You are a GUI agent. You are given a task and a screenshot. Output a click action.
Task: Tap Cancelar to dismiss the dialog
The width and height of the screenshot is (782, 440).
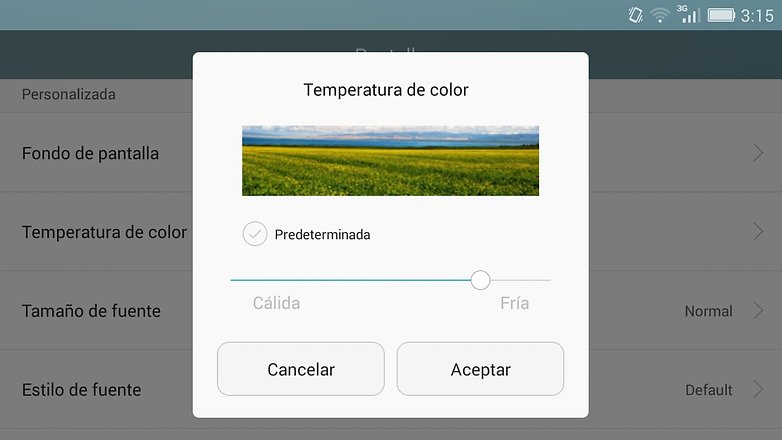click(x=300, y=369)
